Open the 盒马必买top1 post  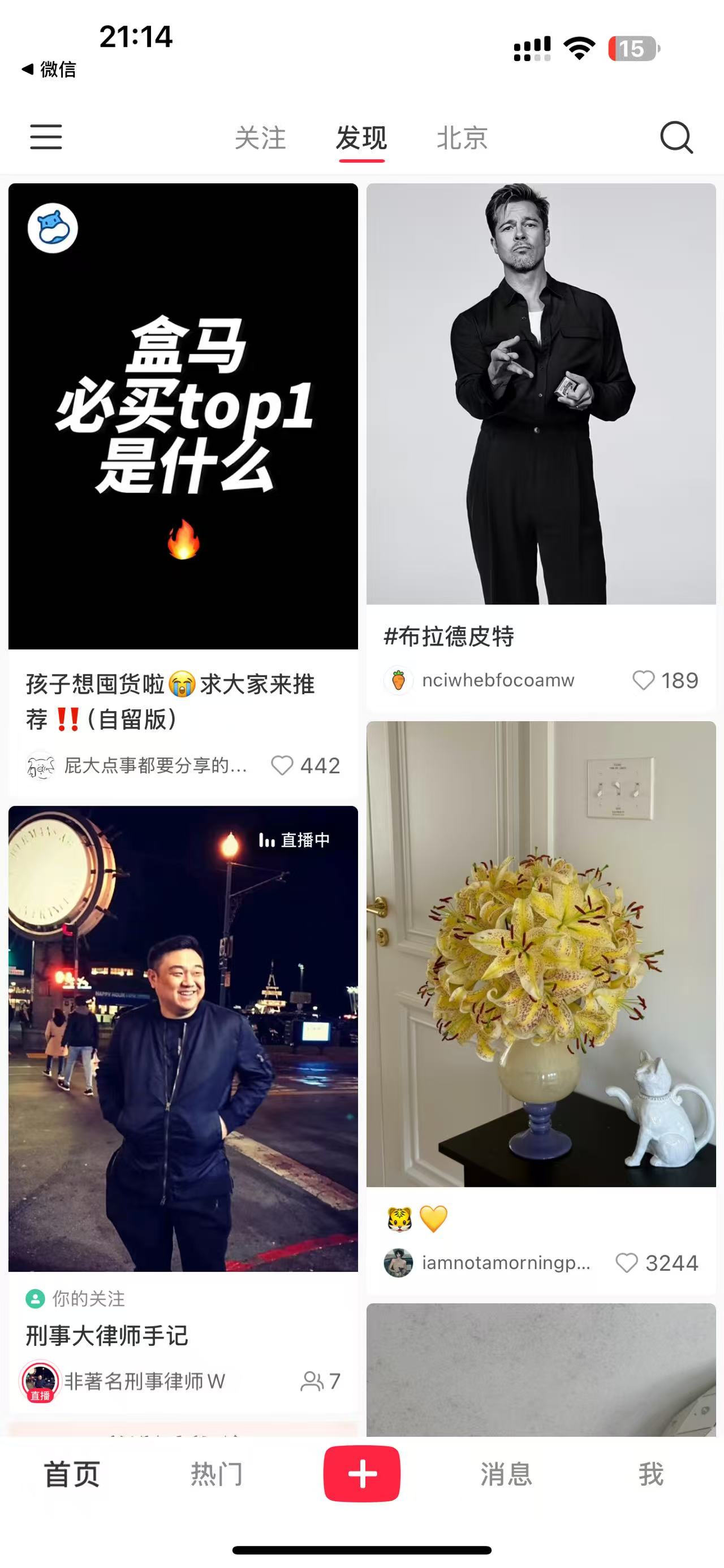(x=183, y=415)
